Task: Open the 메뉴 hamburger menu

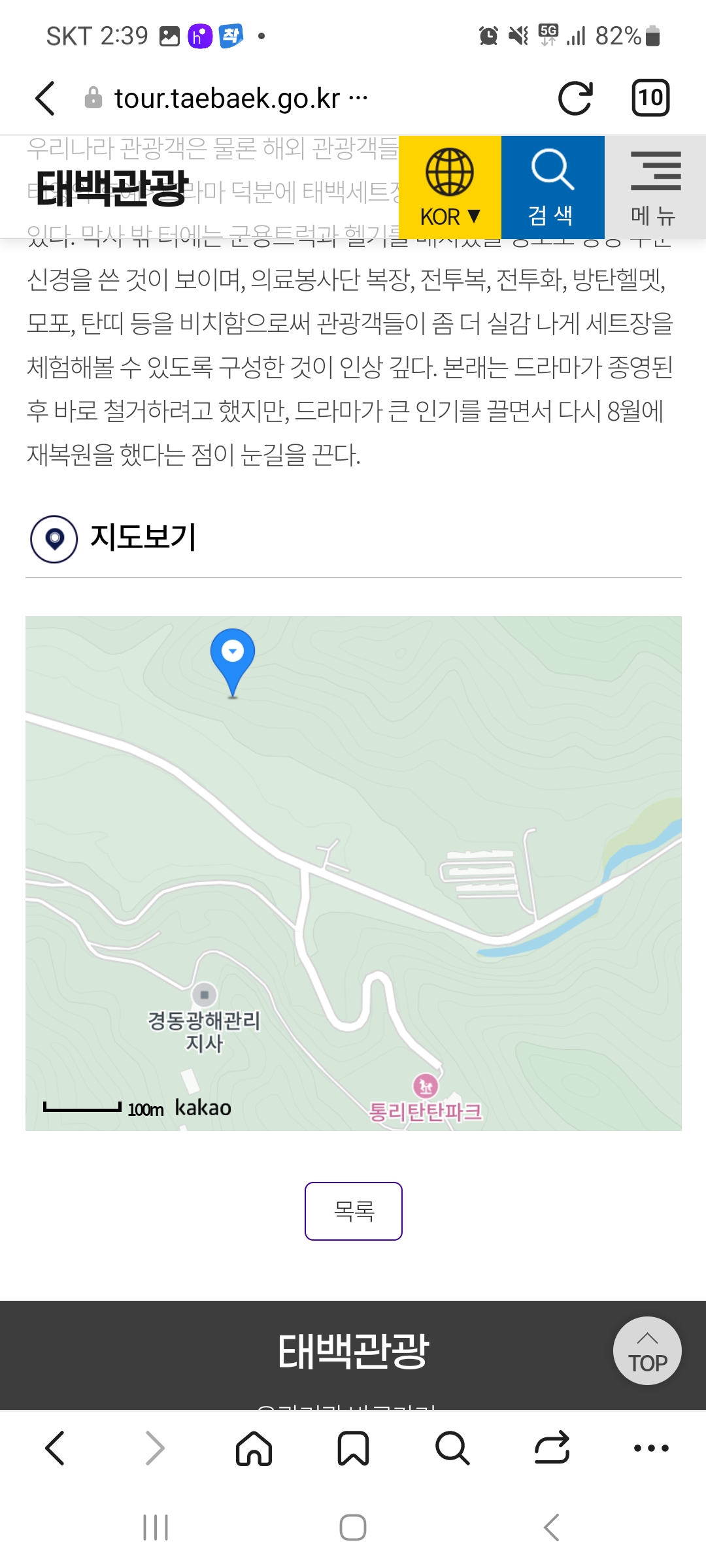Action: point(655,188)
